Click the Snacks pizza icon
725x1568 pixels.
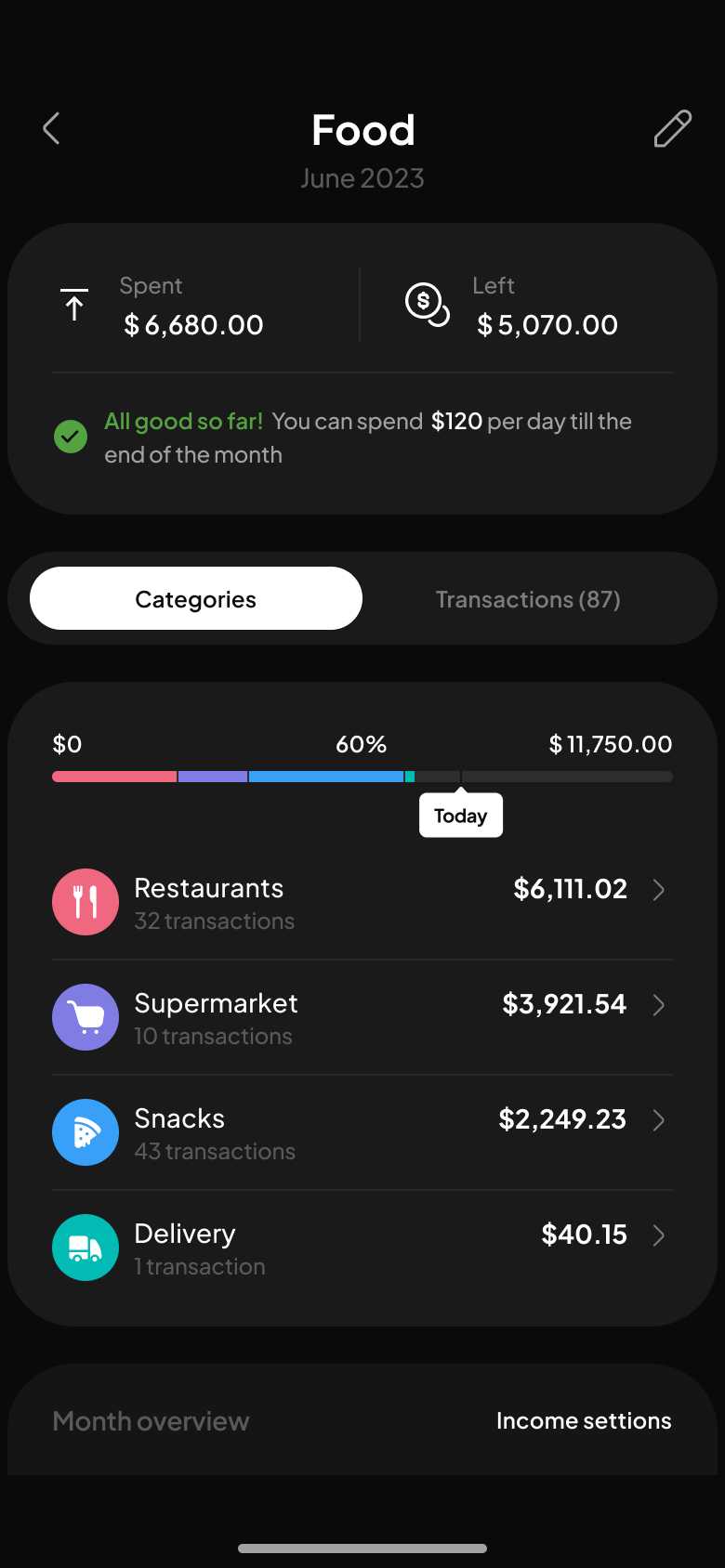pyautogui.click(x=85, y=1131)
